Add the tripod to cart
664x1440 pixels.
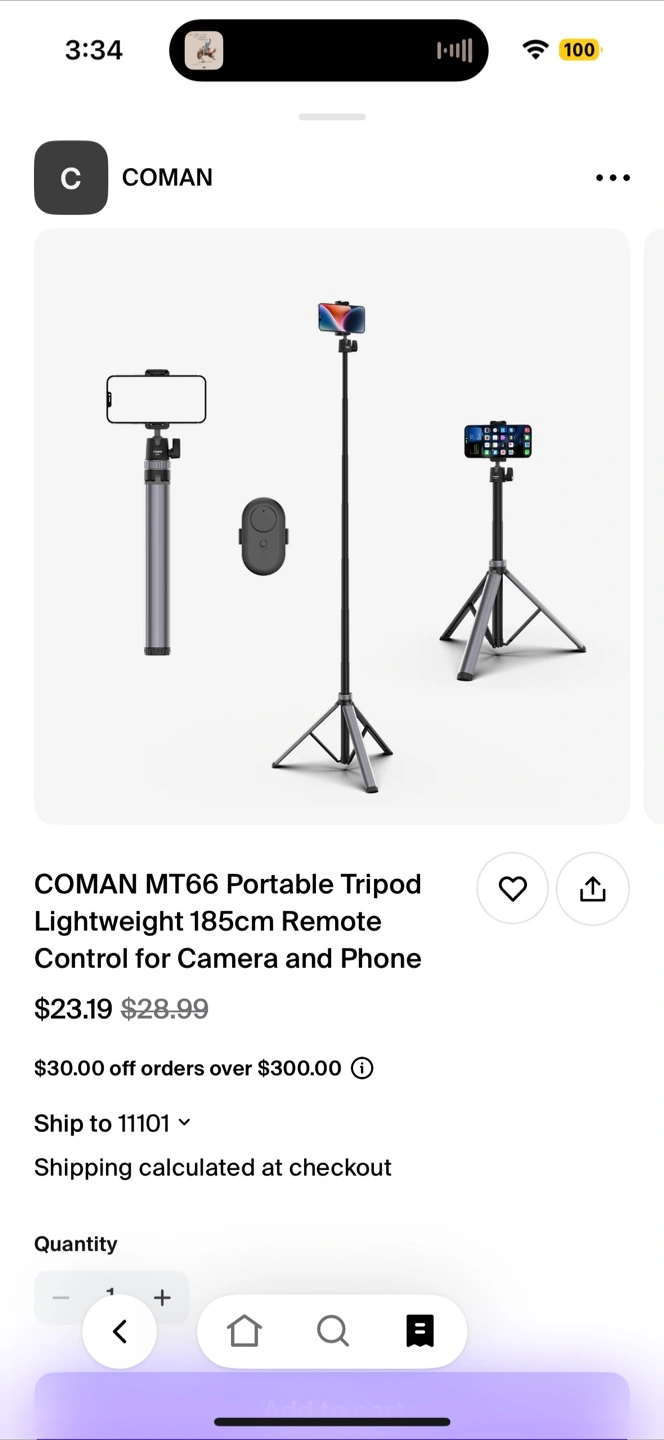point(332,1406)
